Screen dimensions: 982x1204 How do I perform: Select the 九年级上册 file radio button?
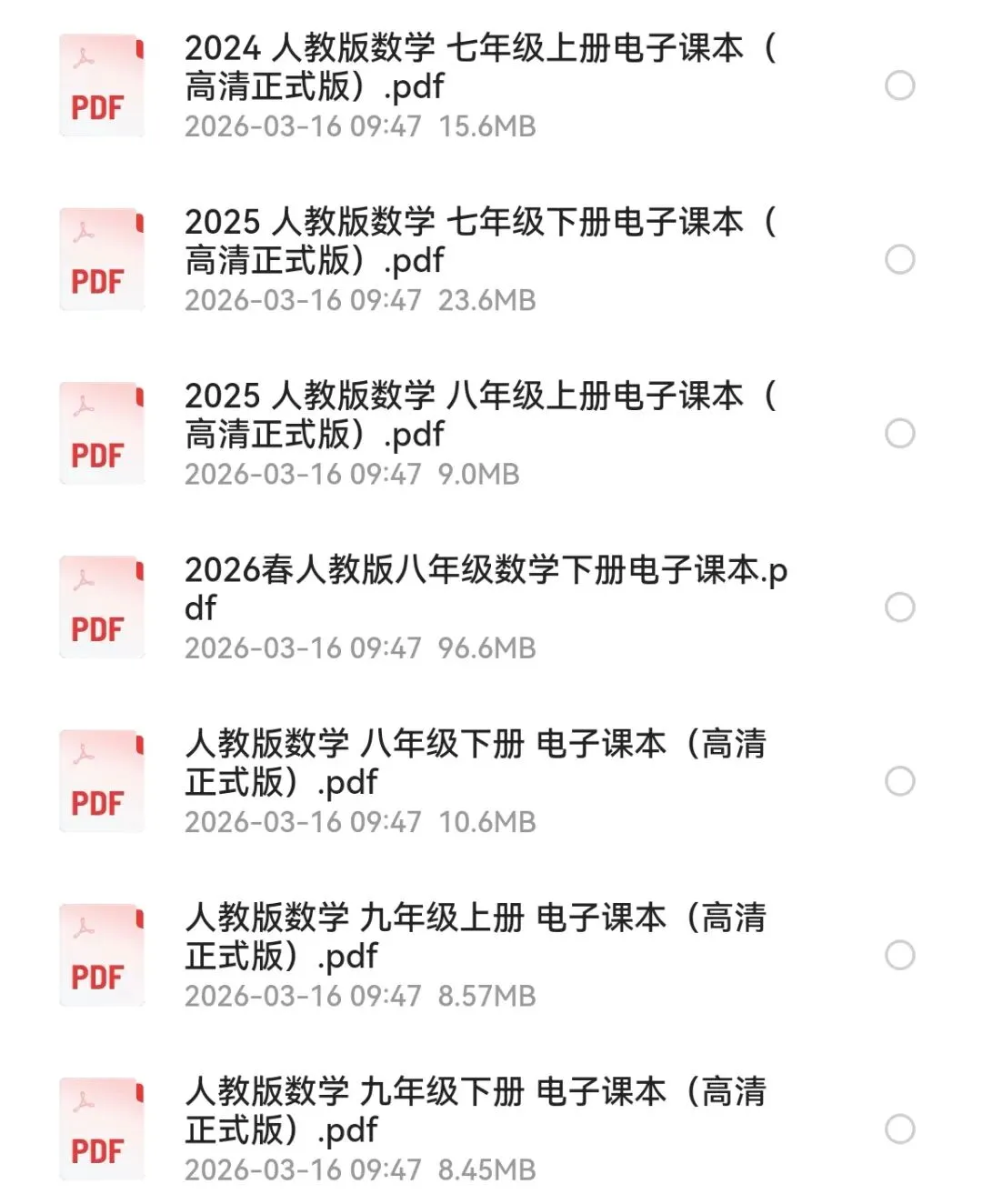click(899, 955)
